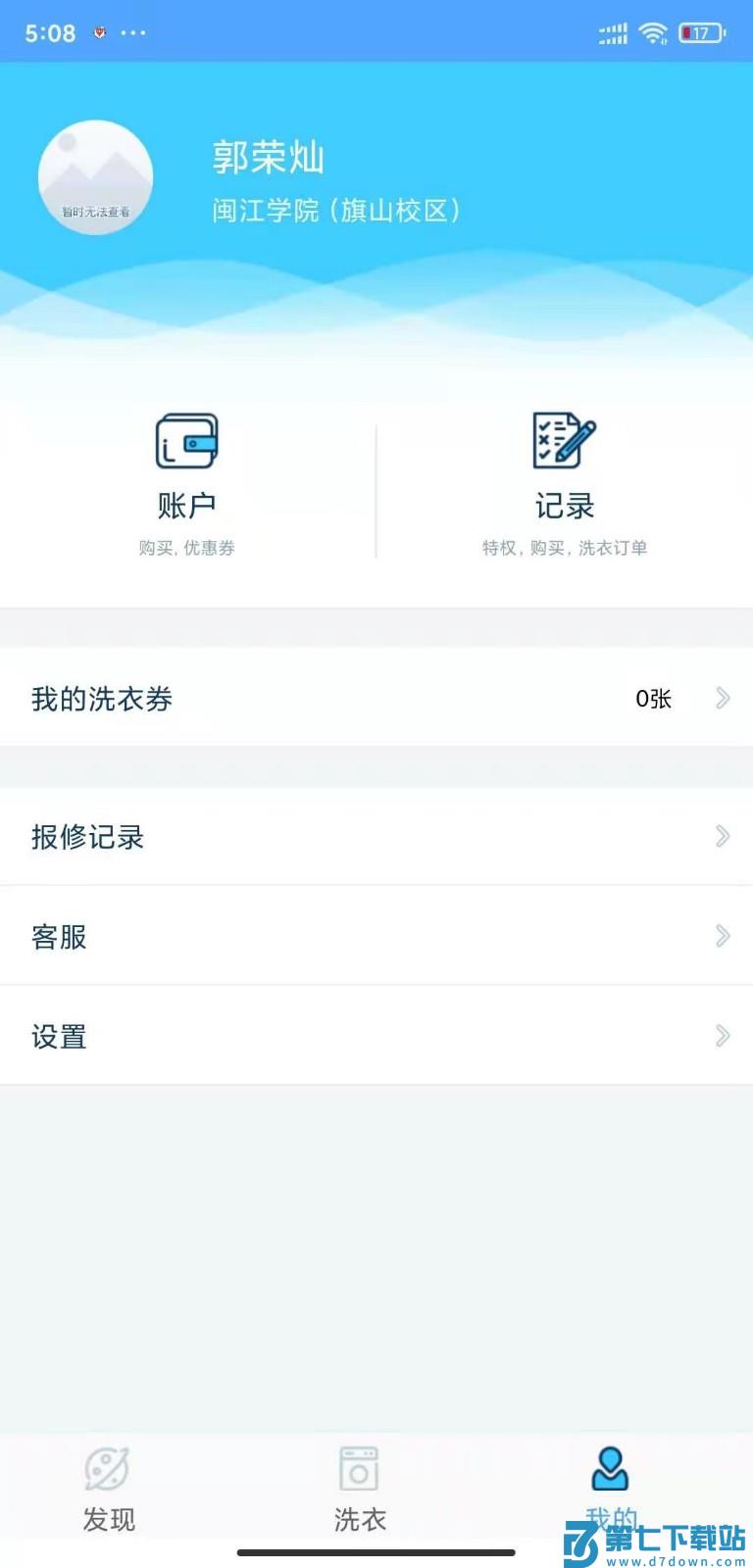Open the 特权, 购买, 洗衣订单 link
Screen dimensions: 753x1568
[564, 549]
